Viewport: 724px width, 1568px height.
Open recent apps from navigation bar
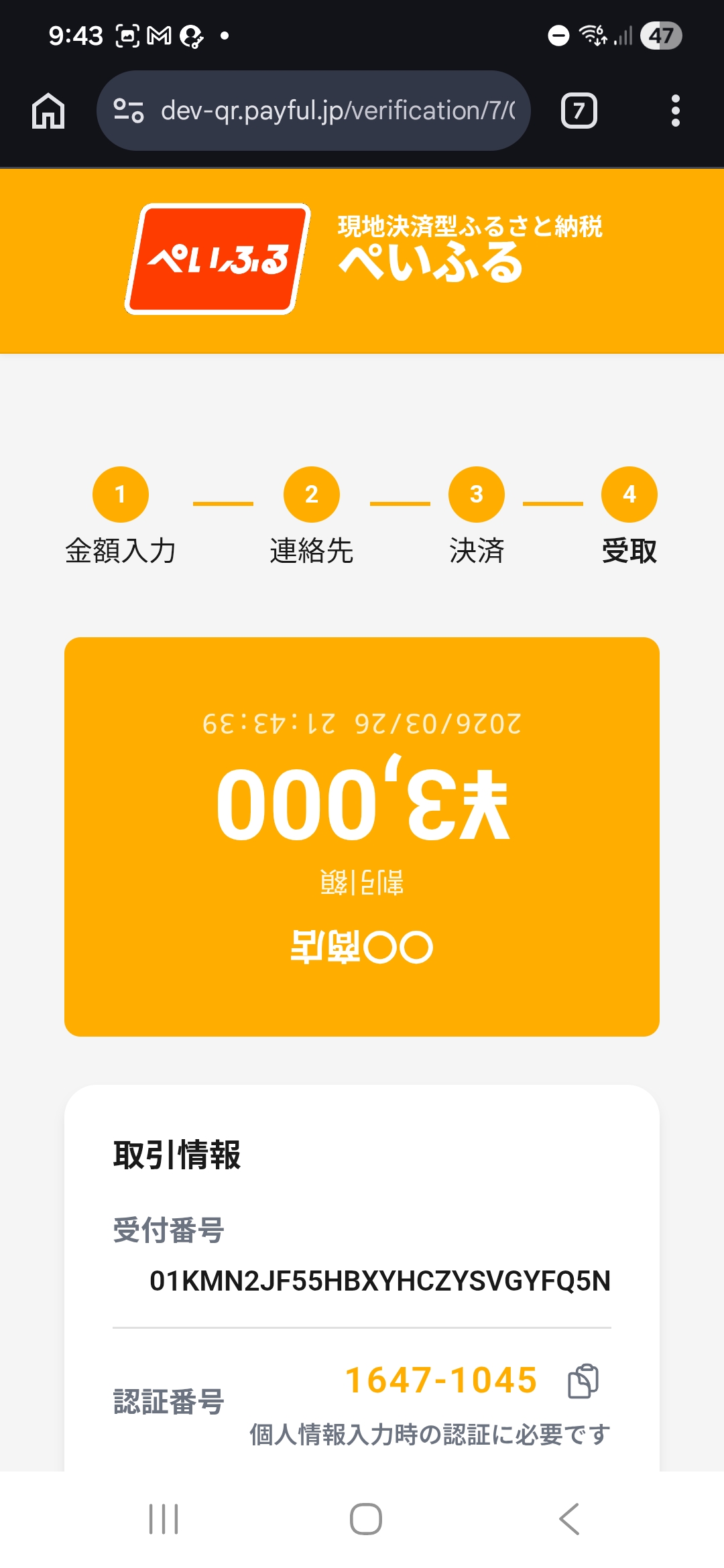(164, 1518)
